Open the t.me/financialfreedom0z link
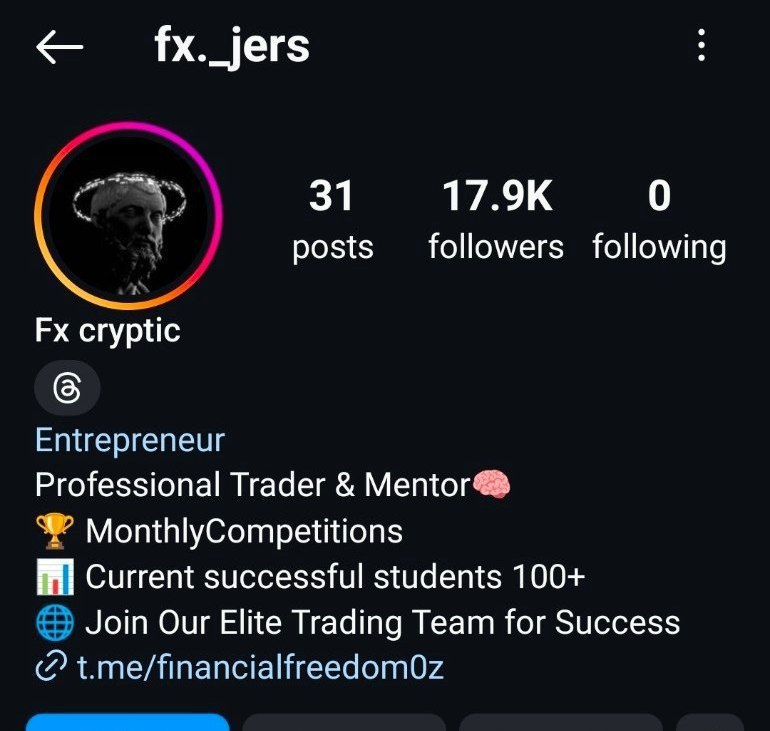The image size is (770, 731). (259, 667)
